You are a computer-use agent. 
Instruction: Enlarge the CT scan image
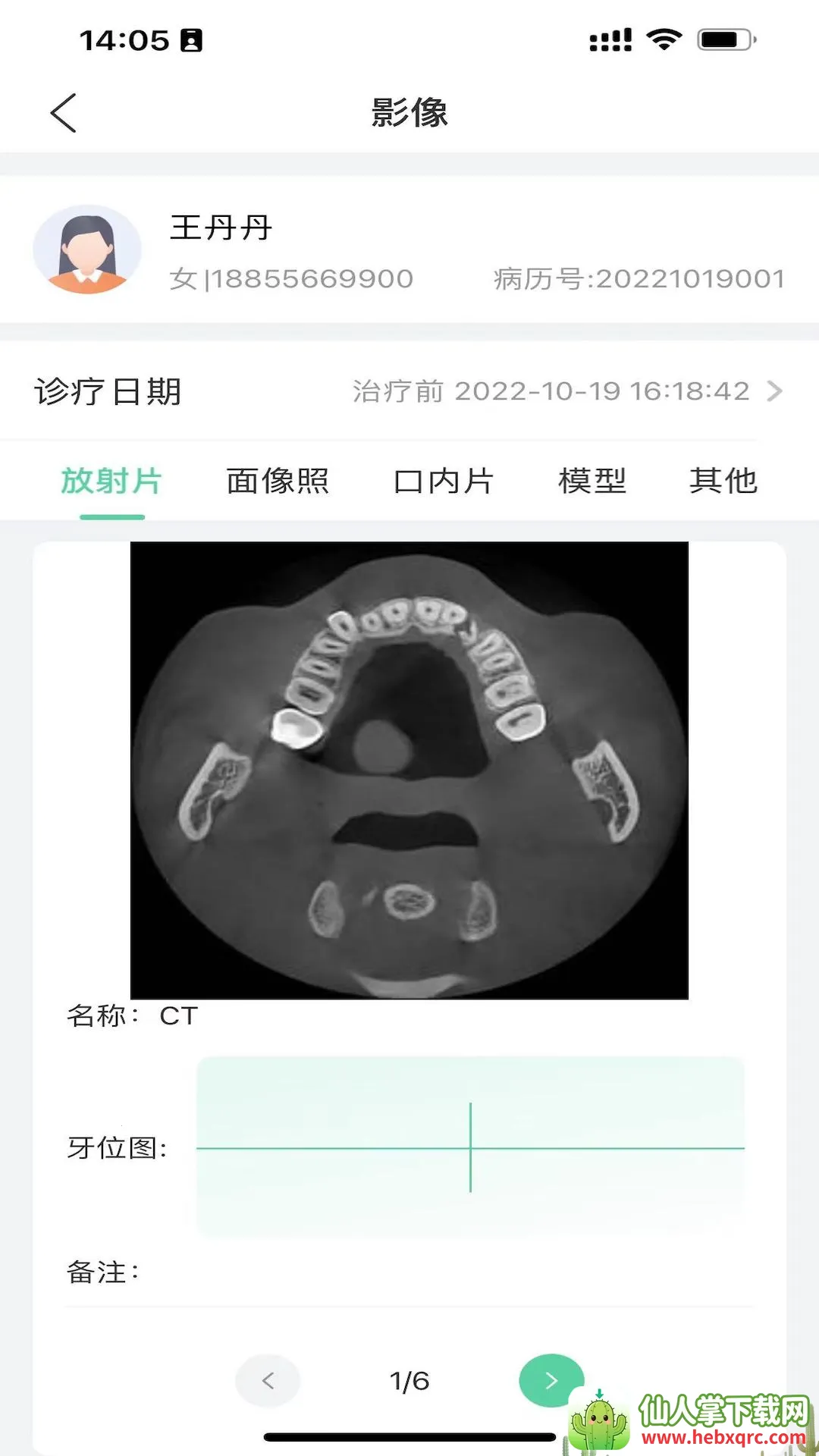pyautogui.click(x=409, y=770)
